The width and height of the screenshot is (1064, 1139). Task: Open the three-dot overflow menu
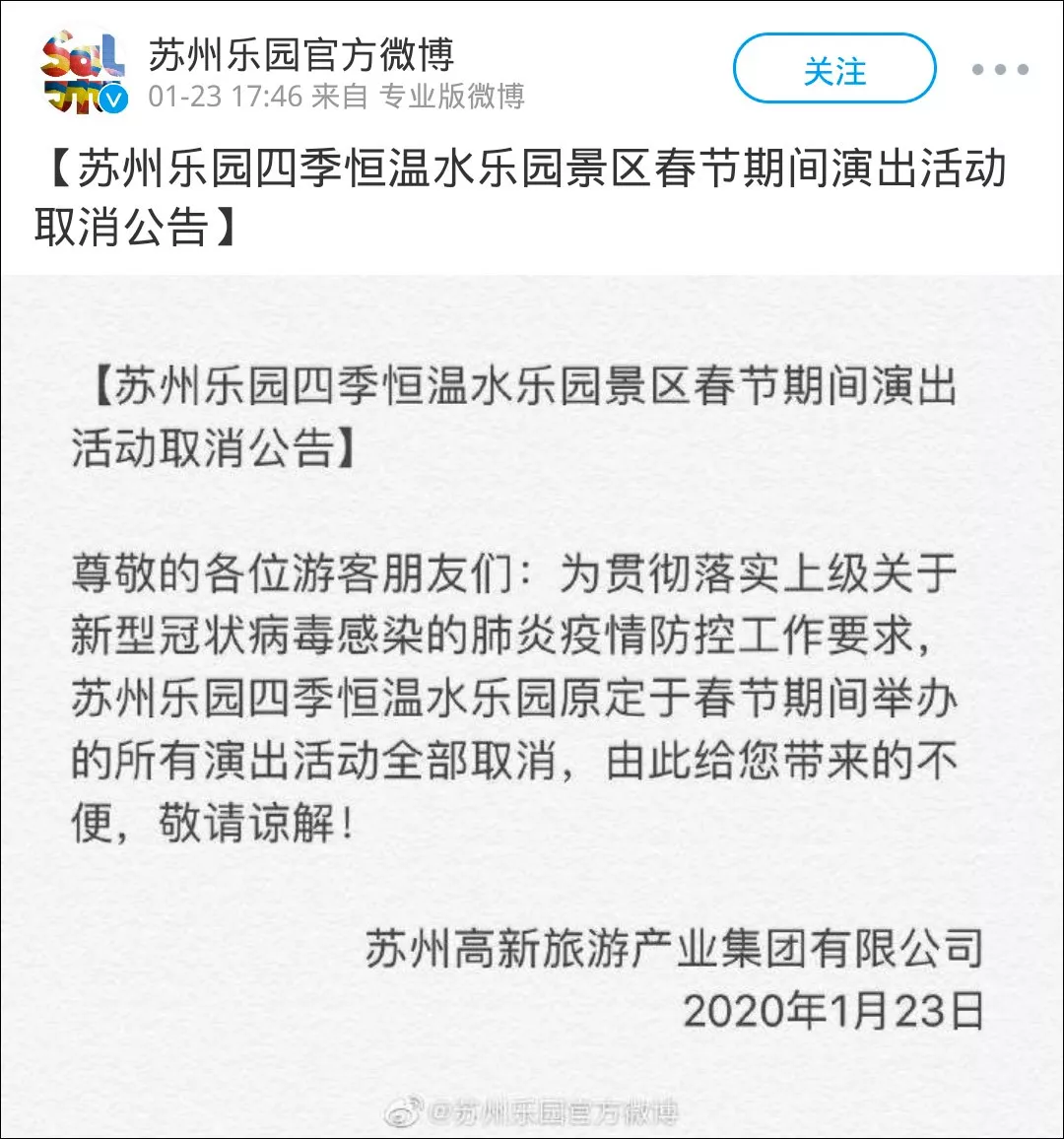coord(1000,70)
